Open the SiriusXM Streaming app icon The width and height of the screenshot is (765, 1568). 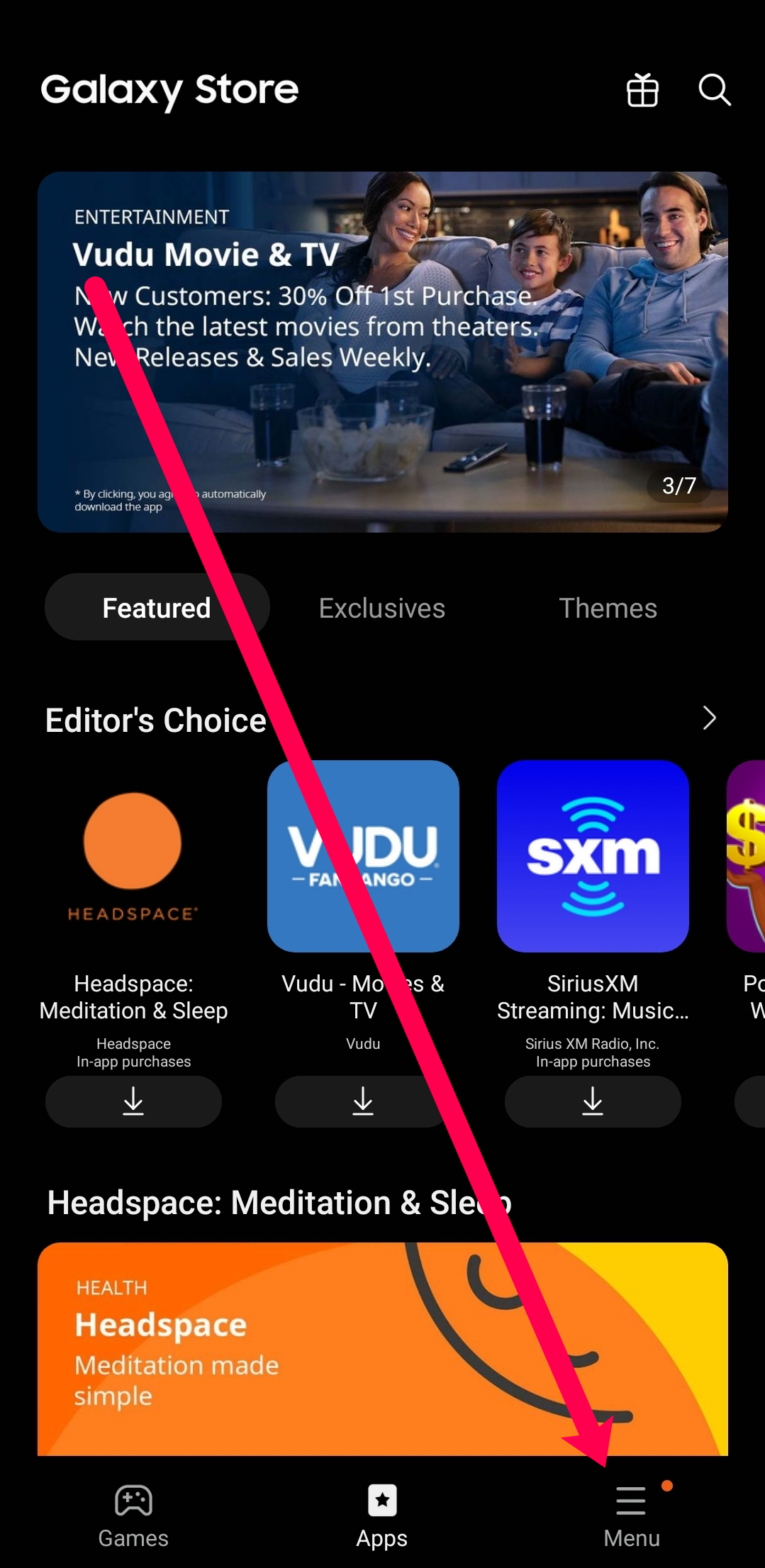click(x=593, y=856)
